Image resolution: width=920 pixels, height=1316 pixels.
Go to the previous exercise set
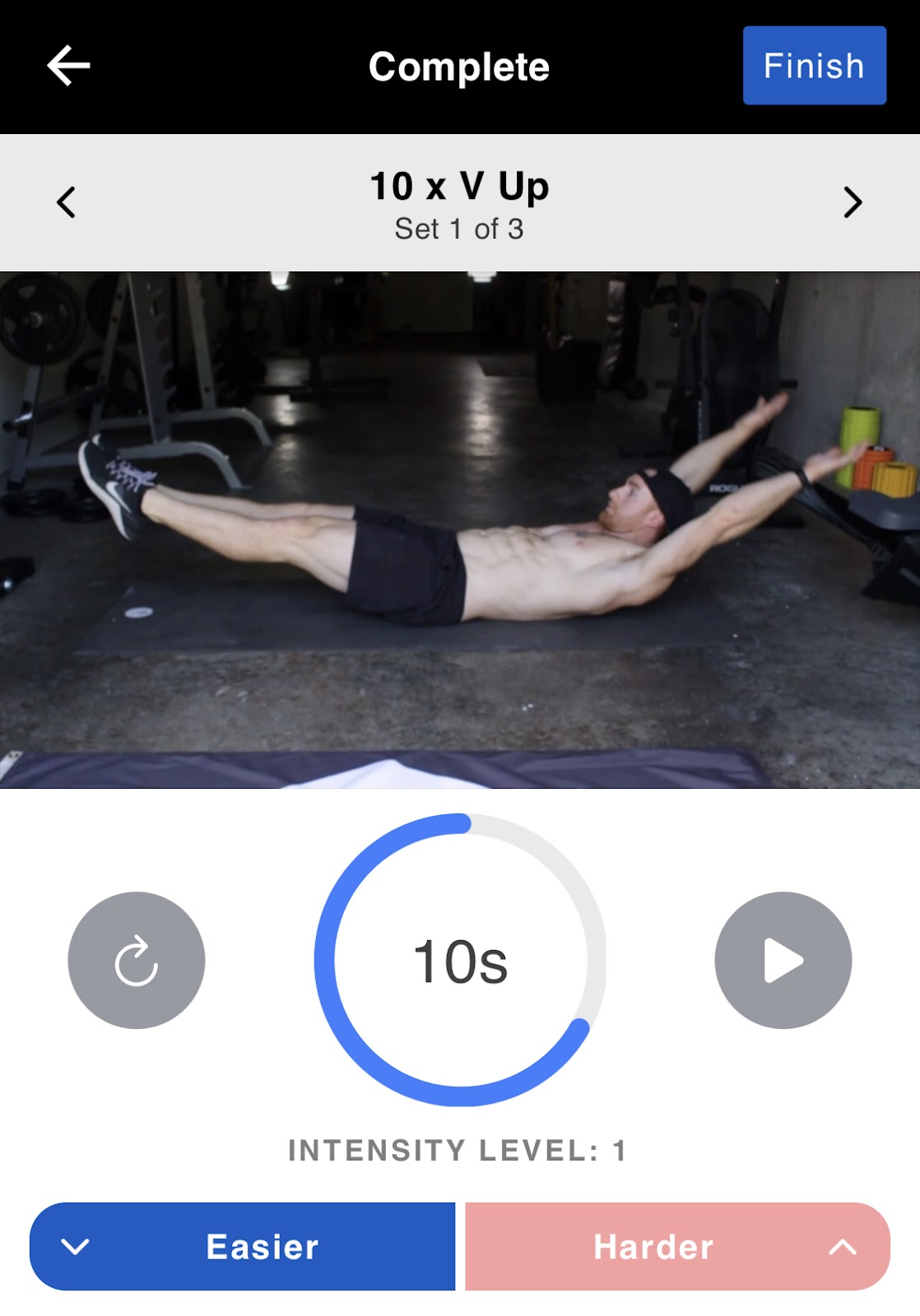tap(67, 202)
